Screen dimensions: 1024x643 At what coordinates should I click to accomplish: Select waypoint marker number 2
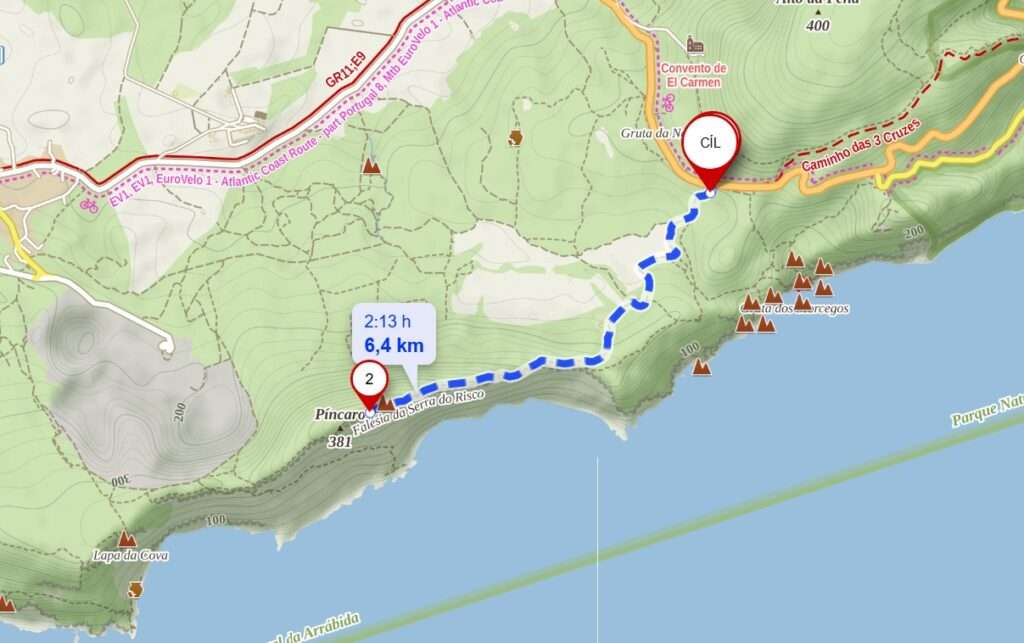point(370,382)
